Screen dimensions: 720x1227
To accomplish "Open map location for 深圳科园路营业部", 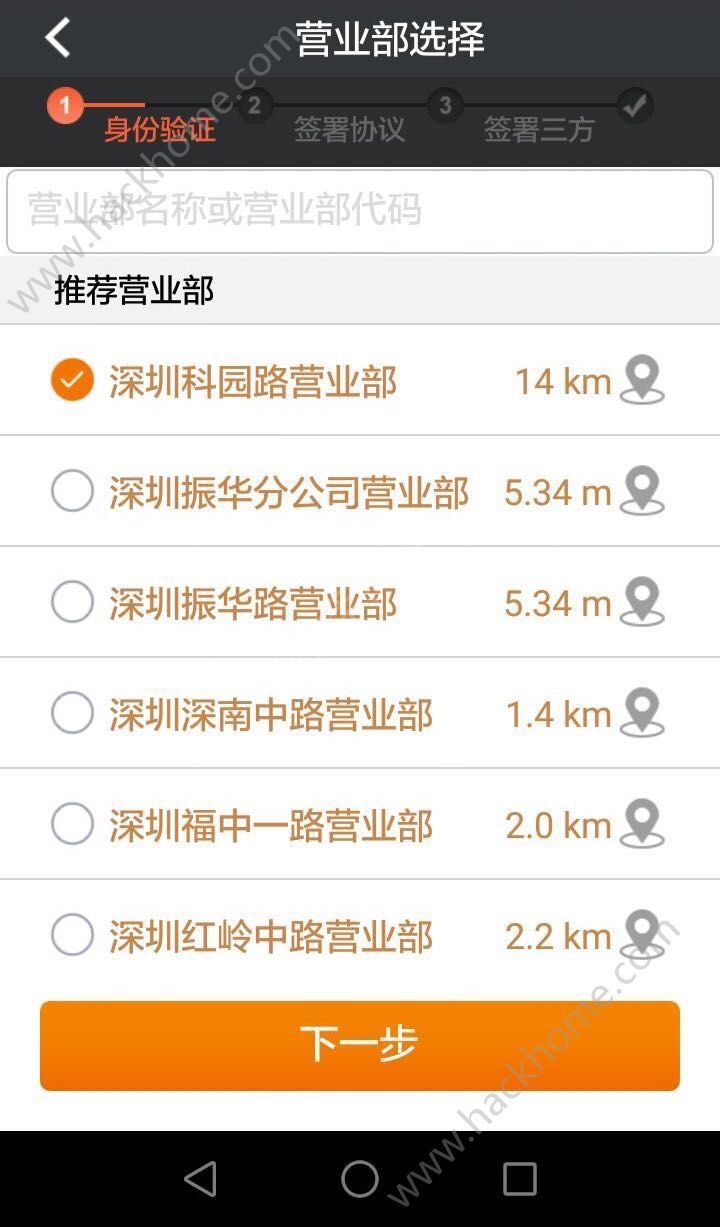I will pyautogui.click(x=642, y=380).
